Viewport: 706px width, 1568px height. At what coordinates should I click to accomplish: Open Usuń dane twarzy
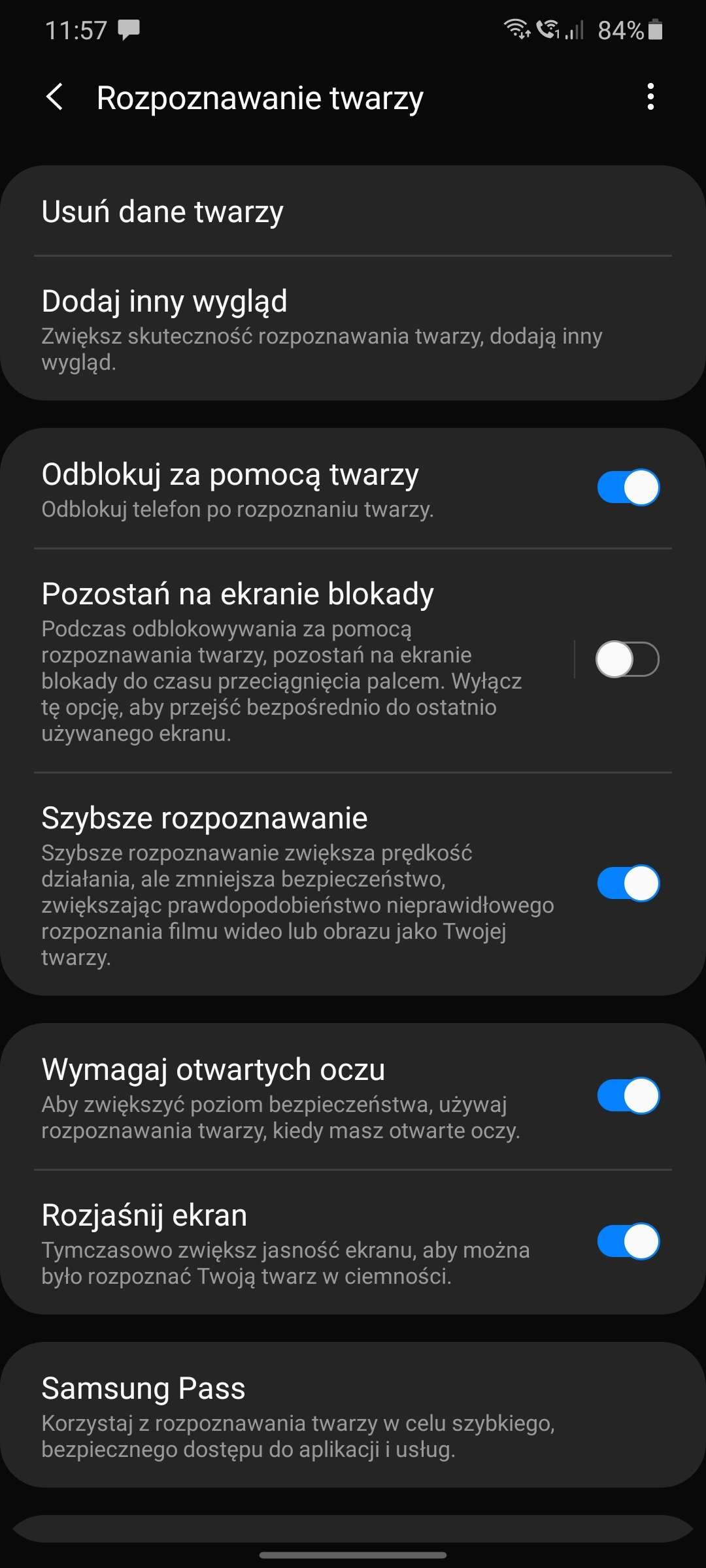coord(353,211)
